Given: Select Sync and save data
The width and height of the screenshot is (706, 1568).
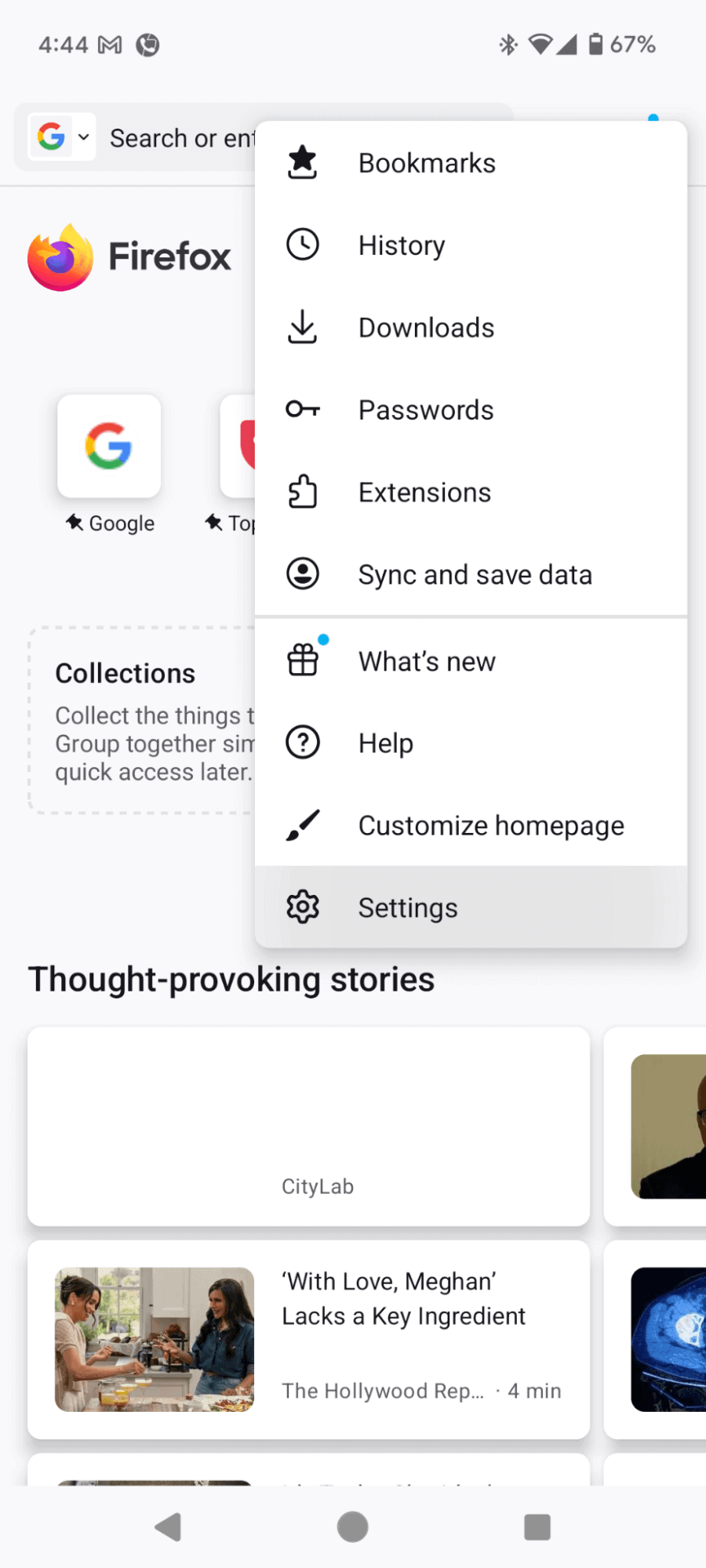Looking at the screenshot, I should 471,575.
